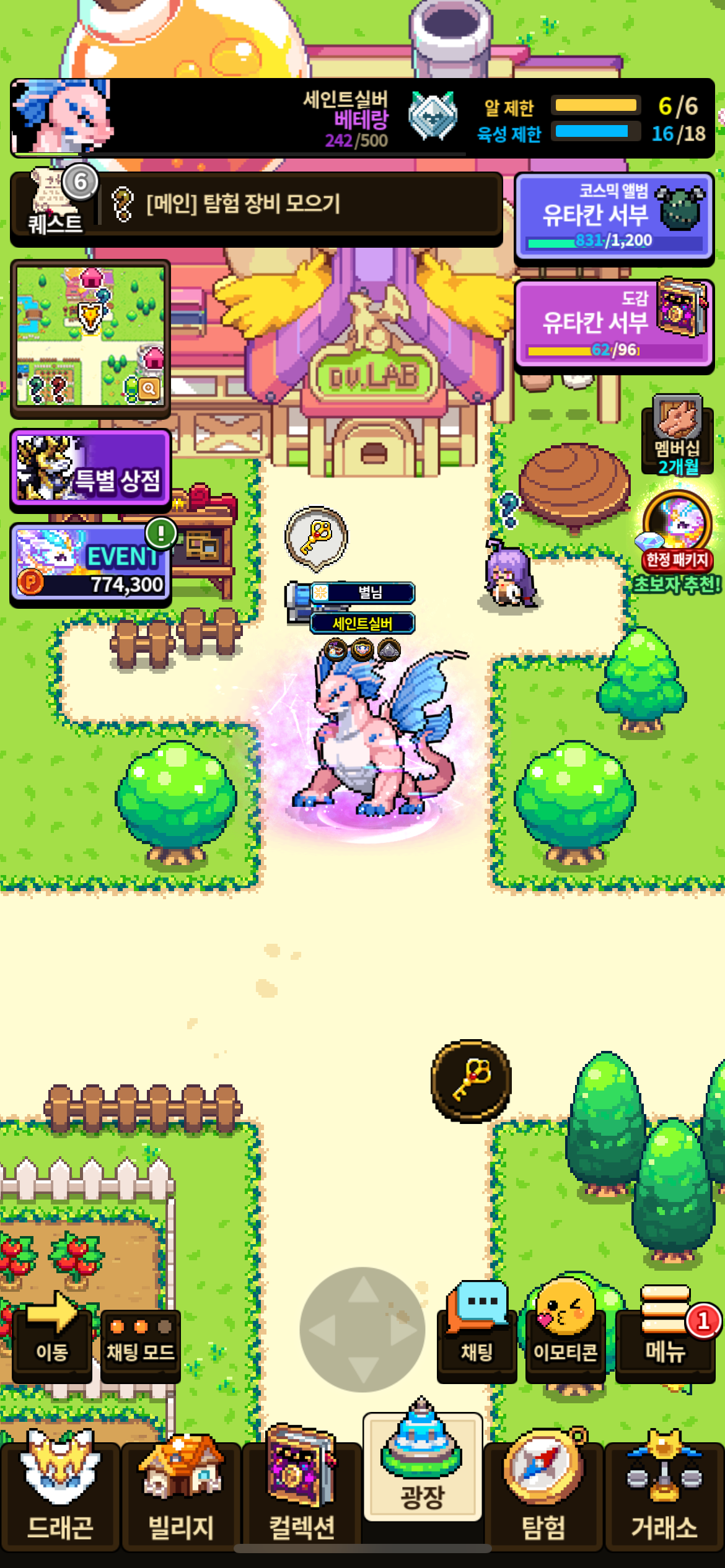725x1568 pixels.
Task: Tap the 이동 arrow button
Action: [52, 1336]
